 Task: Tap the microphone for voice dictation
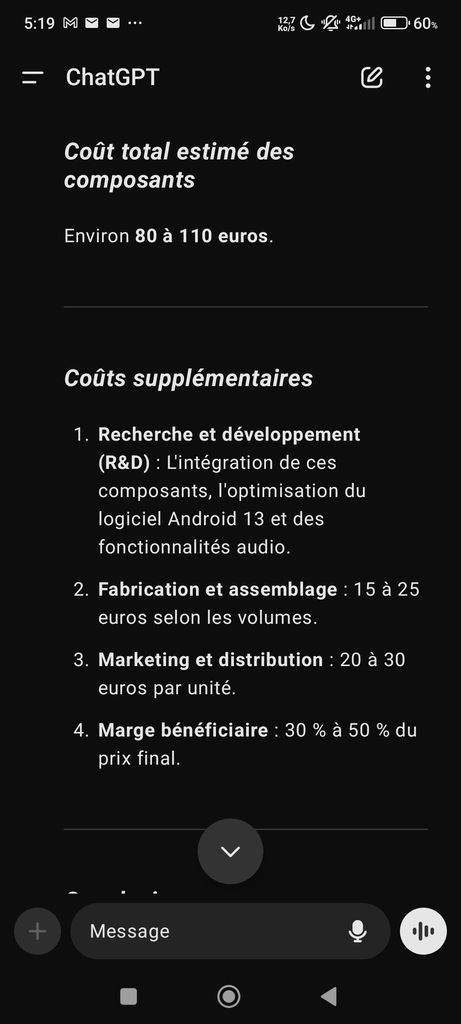point(357,931)
